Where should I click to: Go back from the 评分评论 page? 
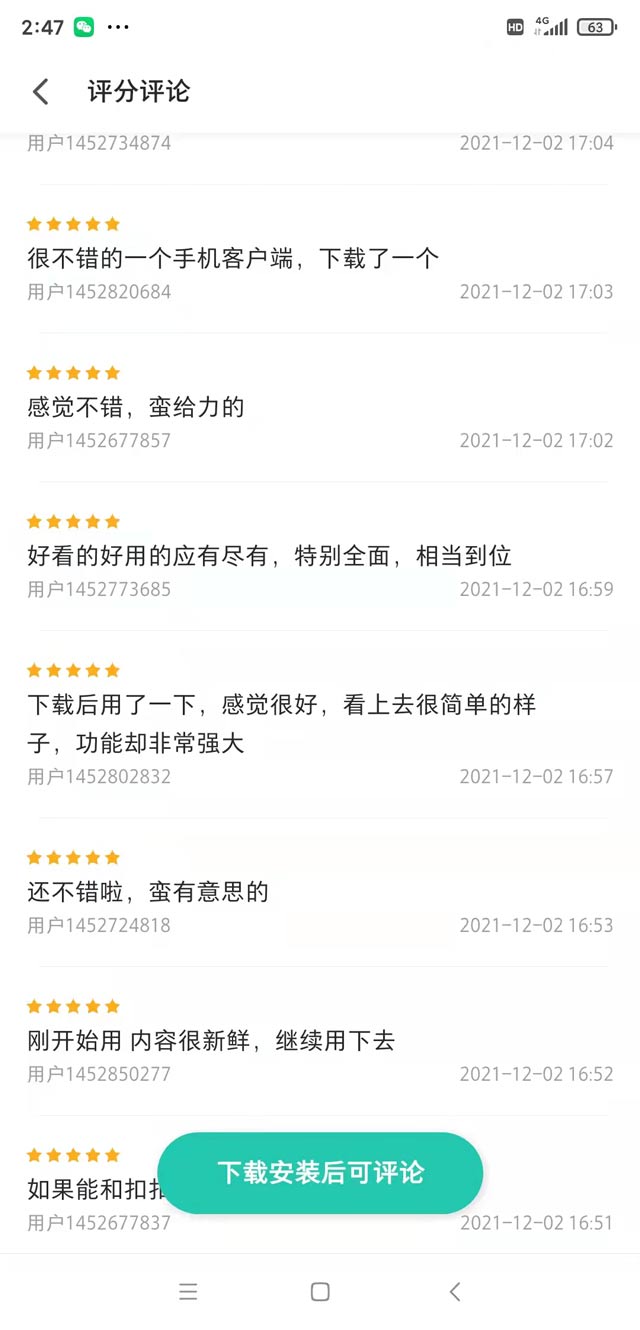coord(41,92)
